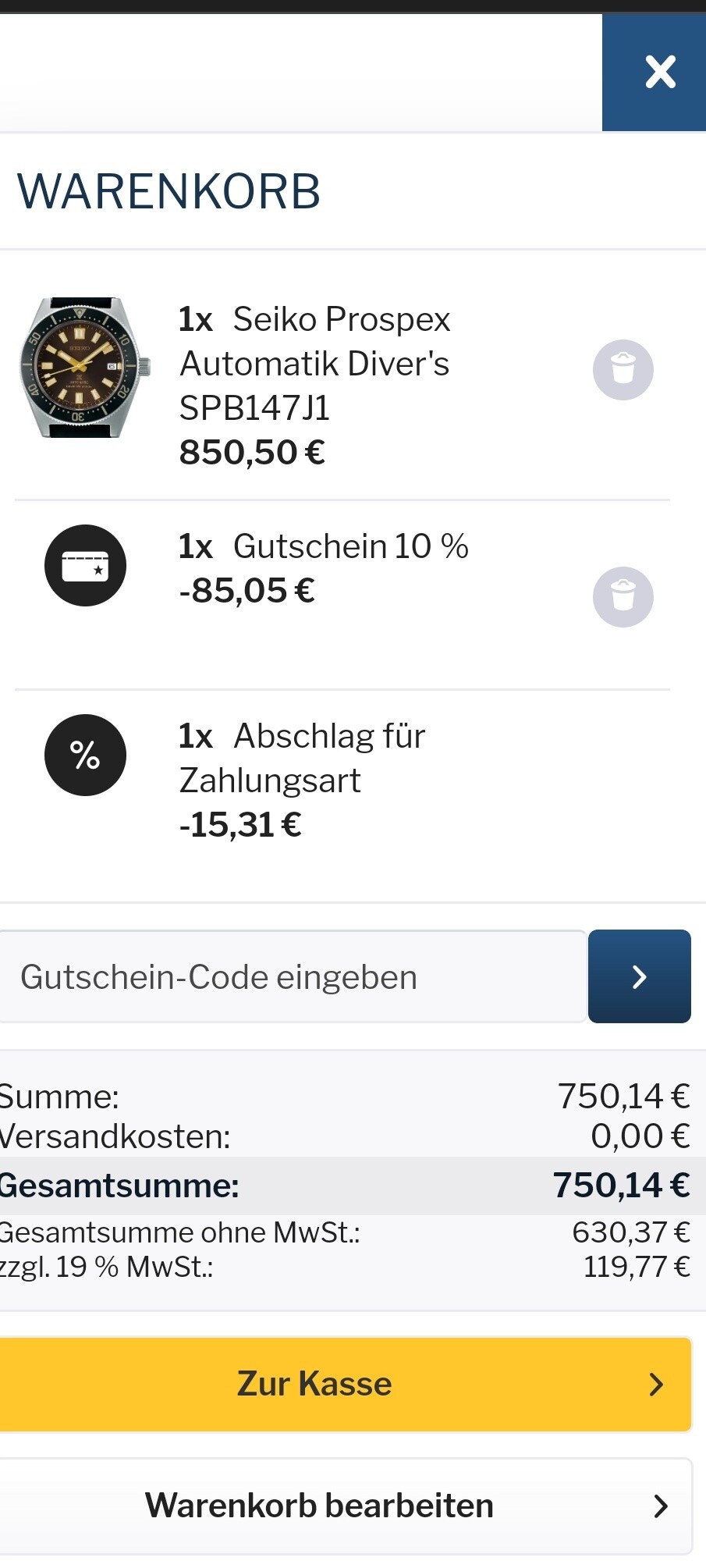Open Warenkorb bearbeiten
The width and height of the screenshot is (706, 1568).
click(x=346, y=1506)
